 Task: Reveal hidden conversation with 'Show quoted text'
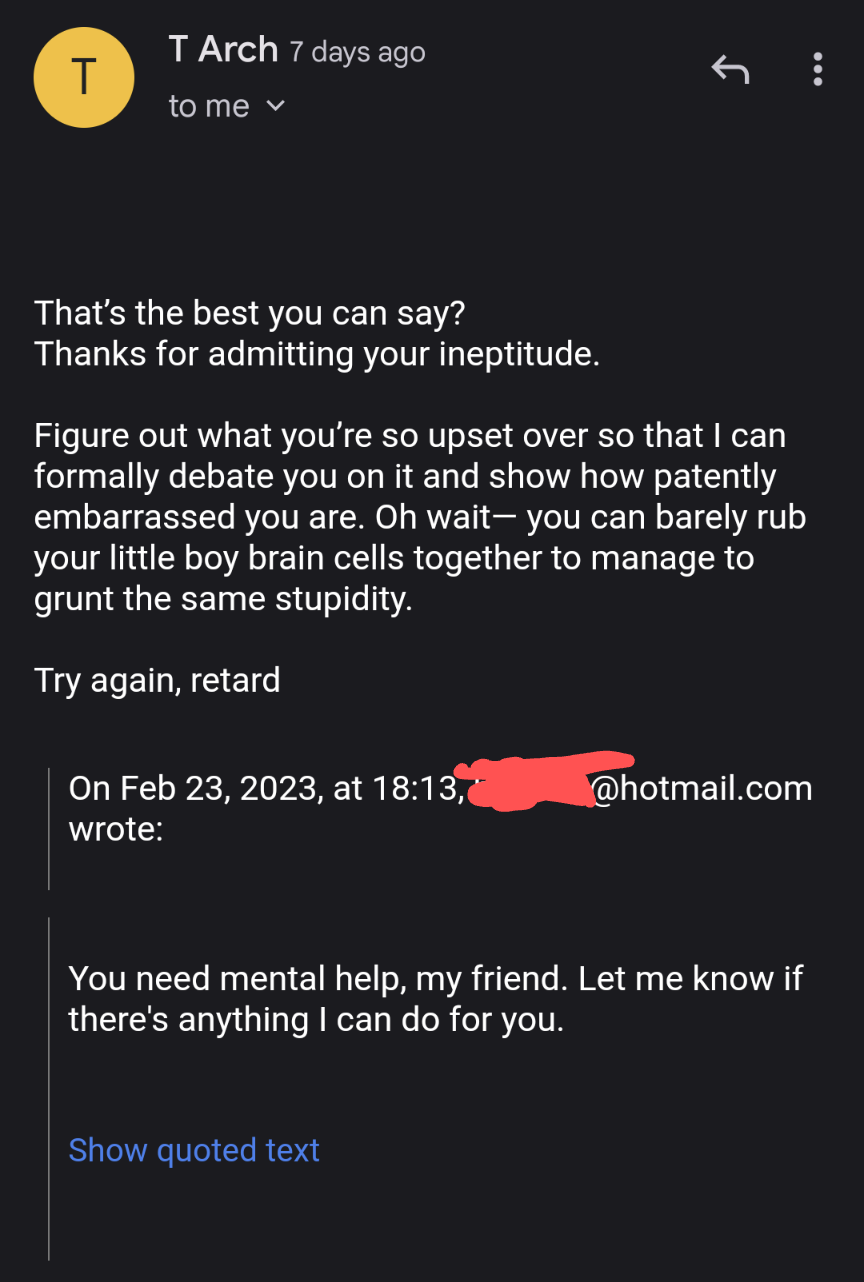coord(193,1150)
